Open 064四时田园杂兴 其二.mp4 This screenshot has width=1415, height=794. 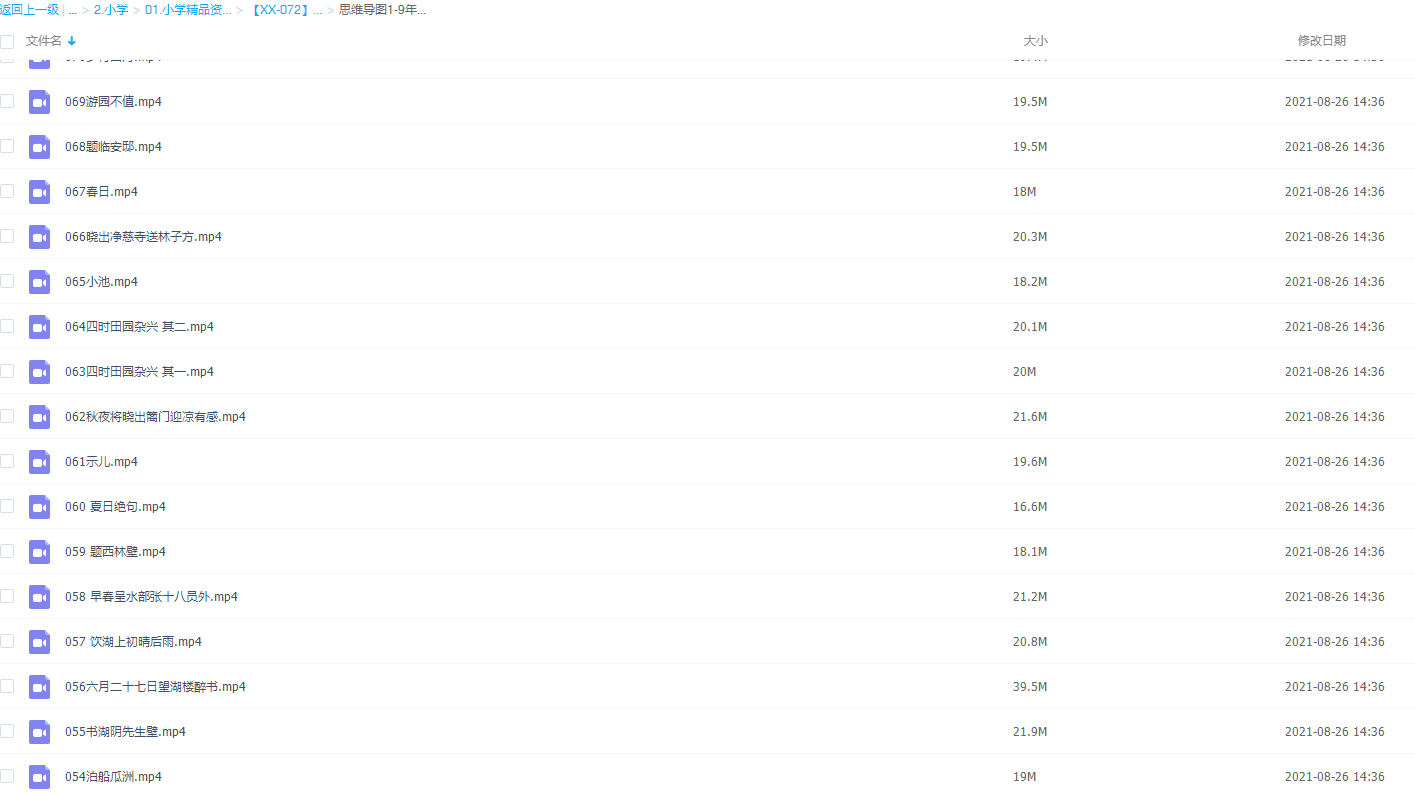click(x=139, y=327)
